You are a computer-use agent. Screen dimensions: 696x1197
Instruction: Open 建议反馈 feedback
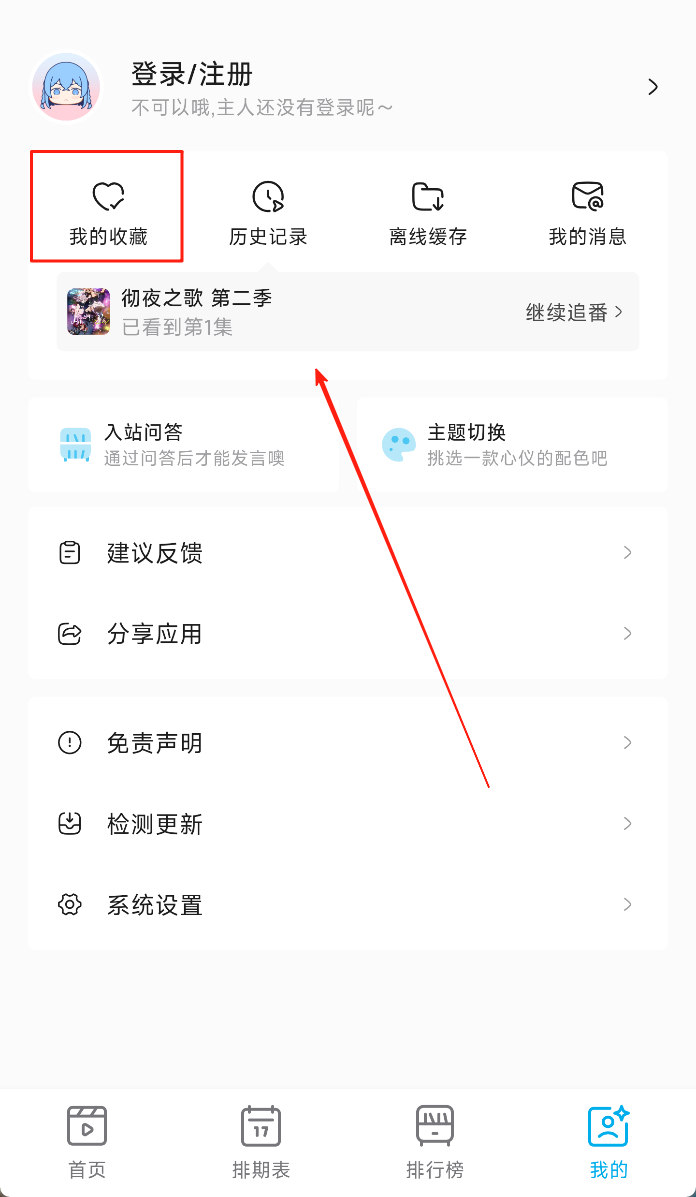coord(347,553)
